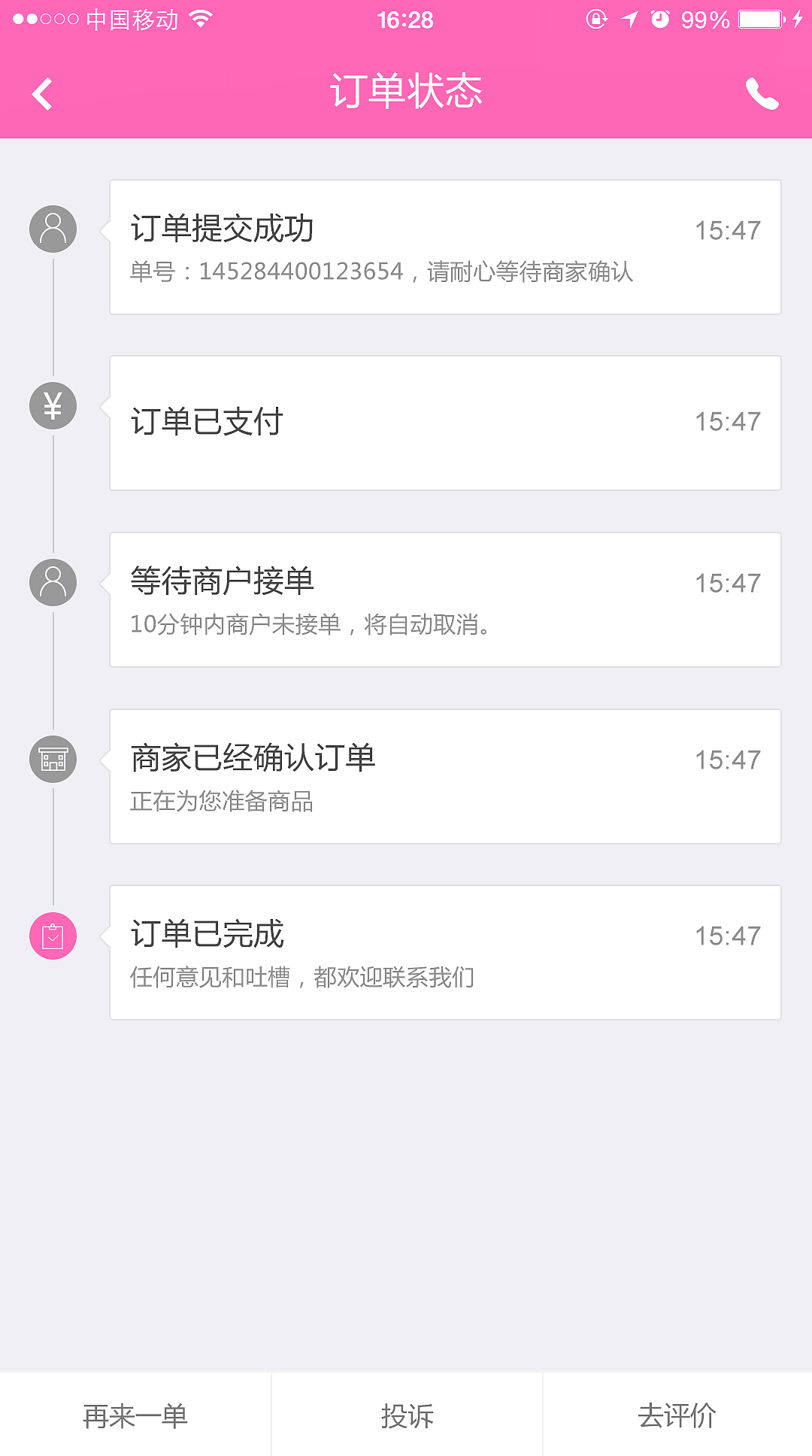Select the 等待商户接单 status card
This screenshot has height=1456, width=812.
[x=445, y=599]
